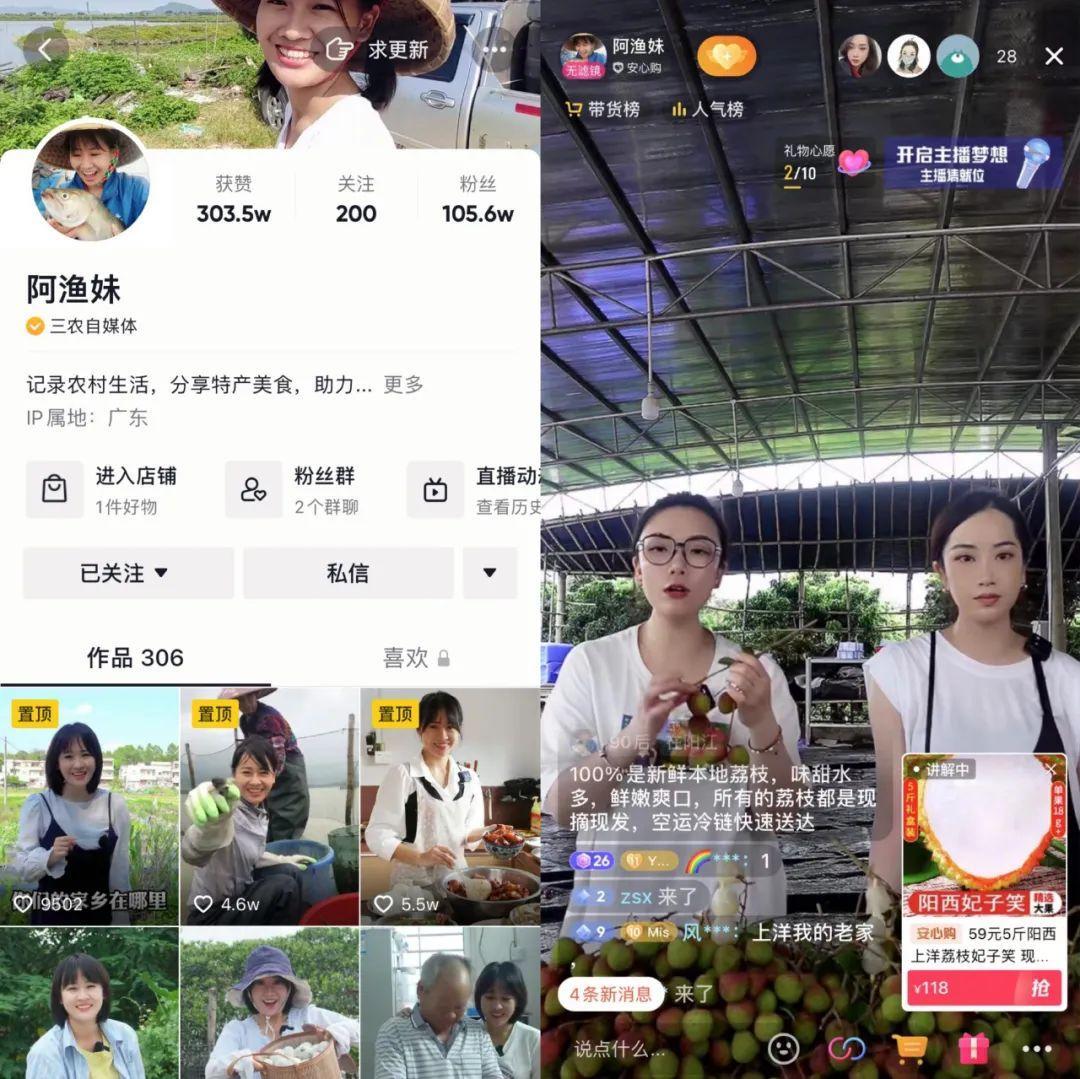This screenshot has width=1080, height=1079.
Task: View the 28 online viewers list
Action: click(x=1006, y=57)
